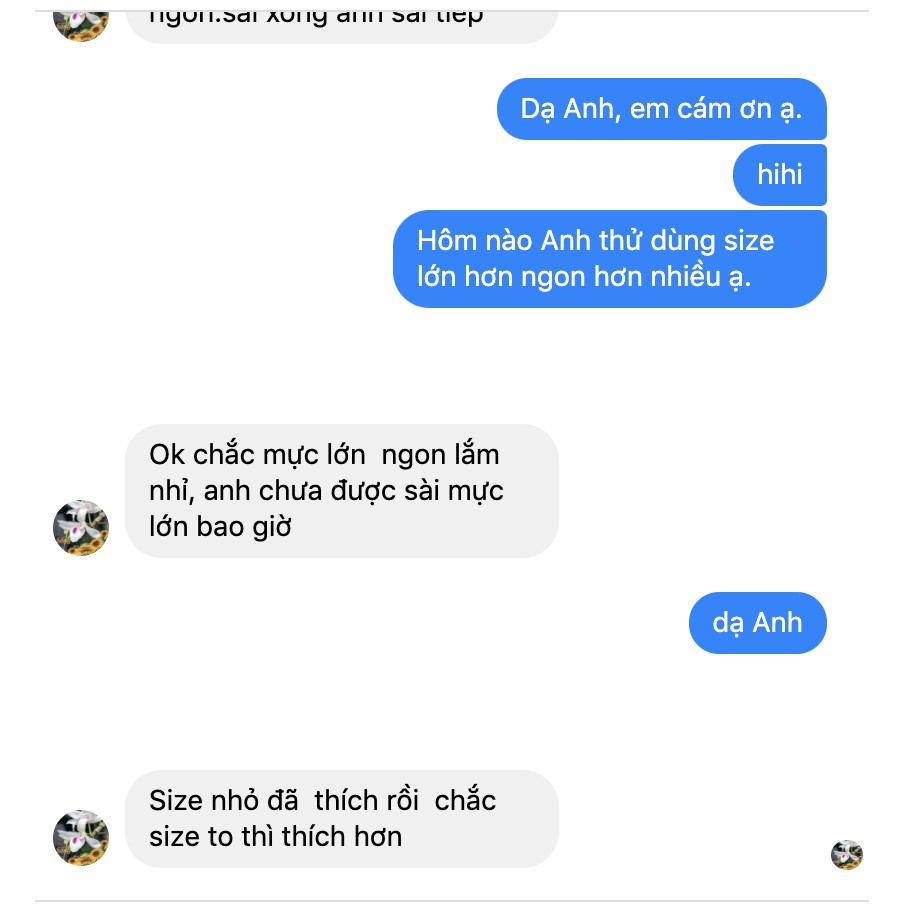Screen dimensions: 904x904
Task: Open sender's avatar beside "Ok chắc mực lớn" message
Action: 81,528
